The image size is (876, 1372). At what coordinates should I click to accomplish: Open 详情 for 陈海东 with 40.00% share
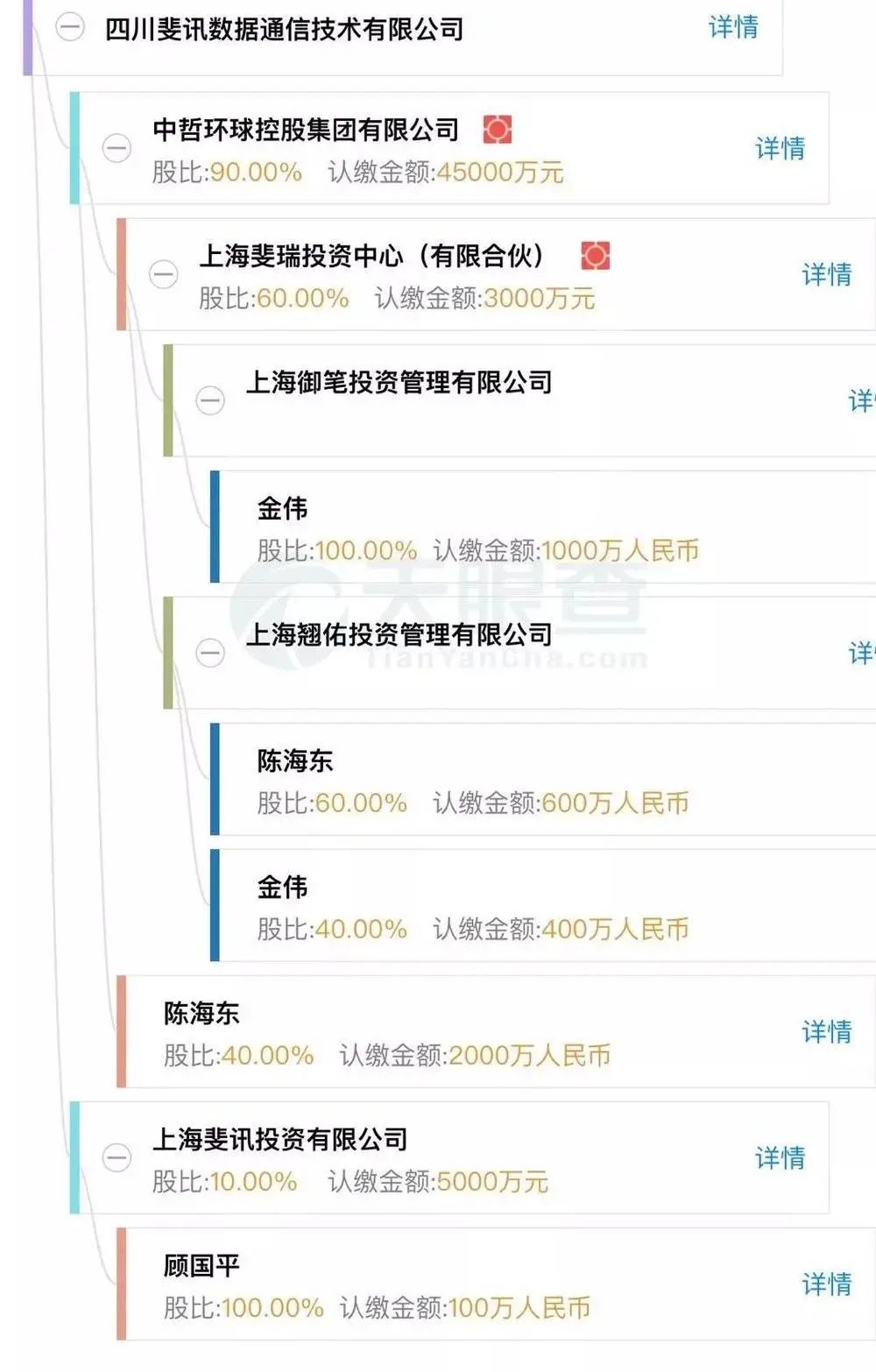click(x=827, y=1031)
